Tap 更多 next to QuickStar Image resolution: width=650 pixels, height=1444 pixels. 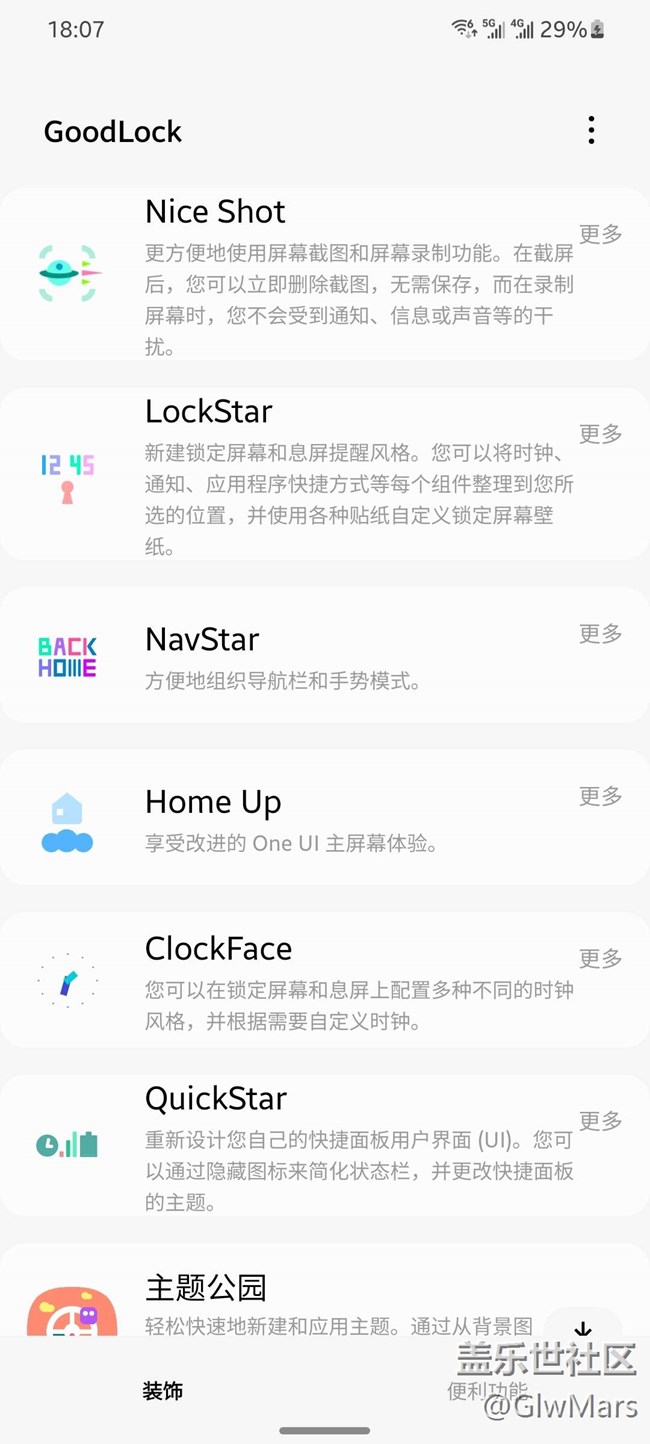(600, 1121)
